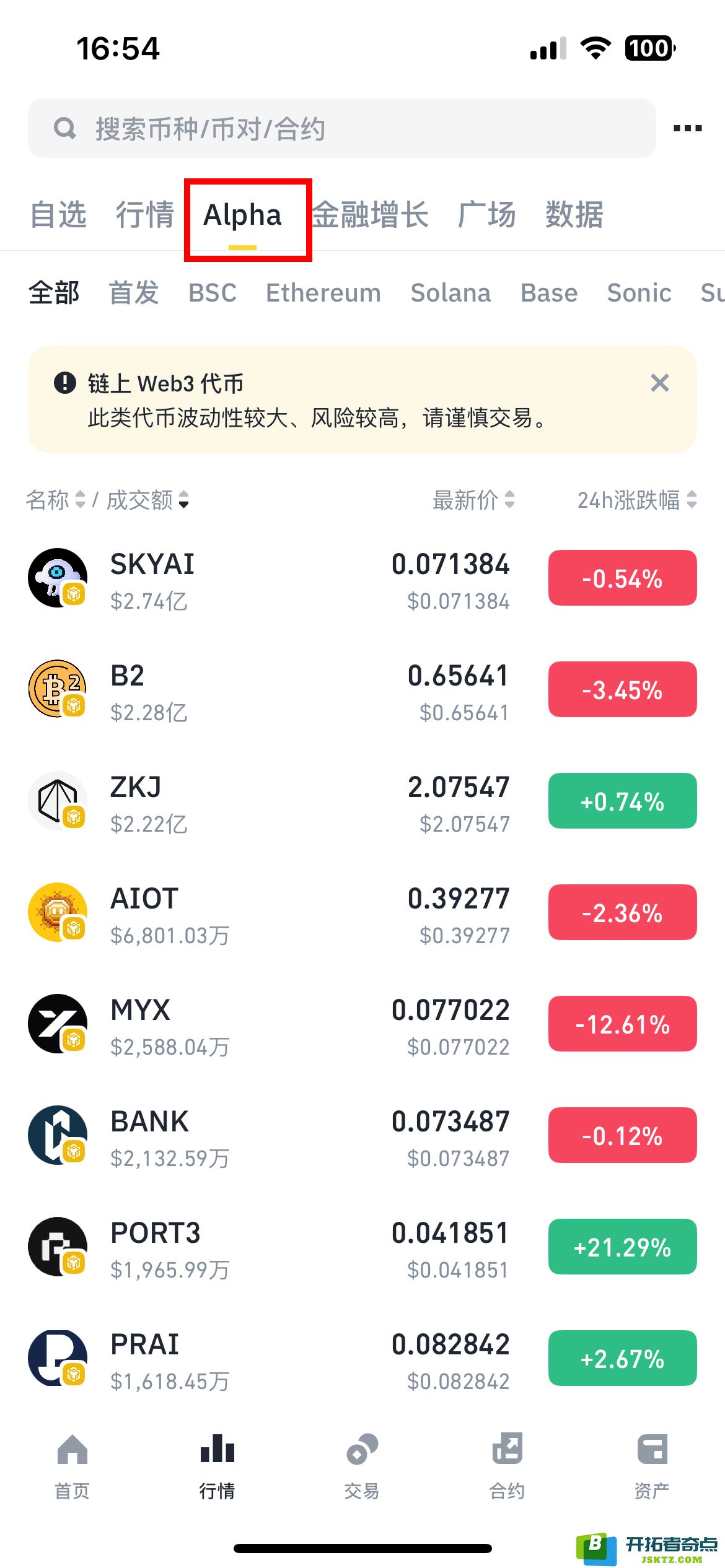
Task: Open the 金融增长 tab
Action: (370, 215)
